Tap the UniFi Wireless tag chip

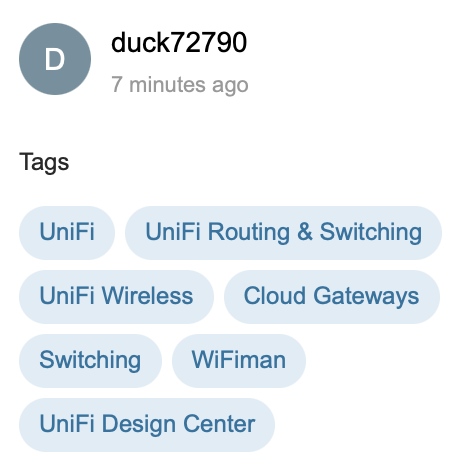pyautogui.click(x=116, y=297)
